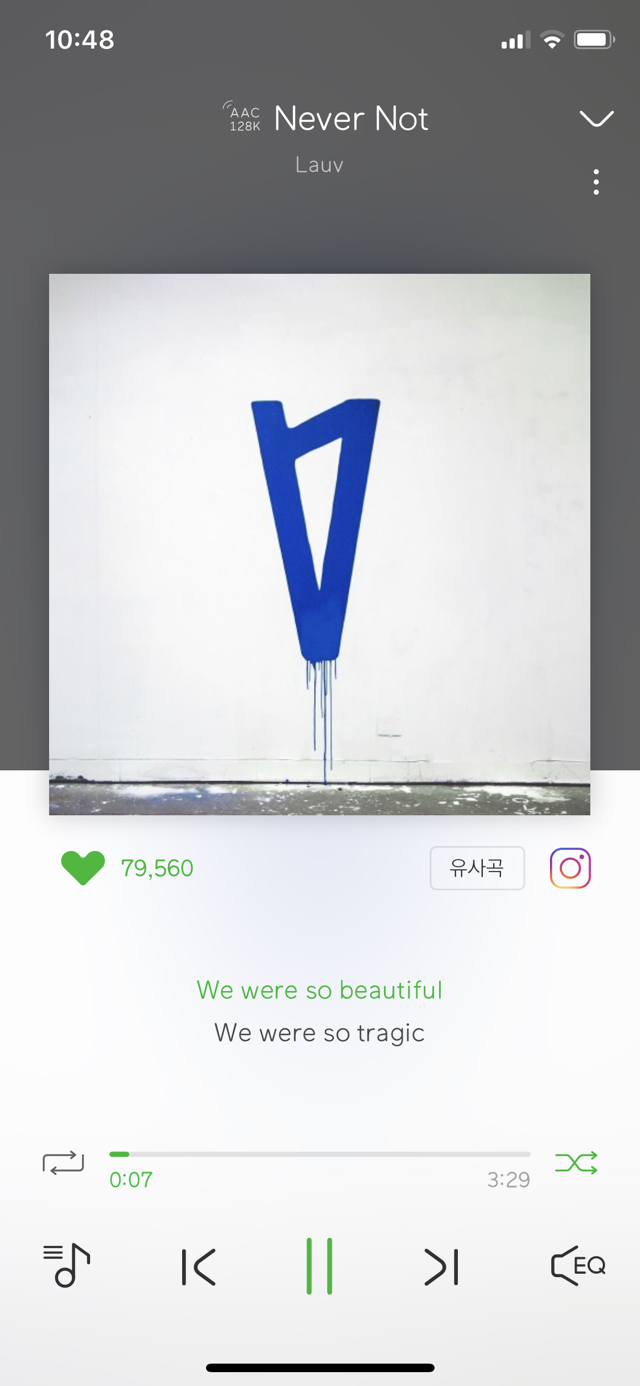The height and width of the screenshot is (1386, 640).
Task: Toggle the repeat mode
Action: [63, 1163]
